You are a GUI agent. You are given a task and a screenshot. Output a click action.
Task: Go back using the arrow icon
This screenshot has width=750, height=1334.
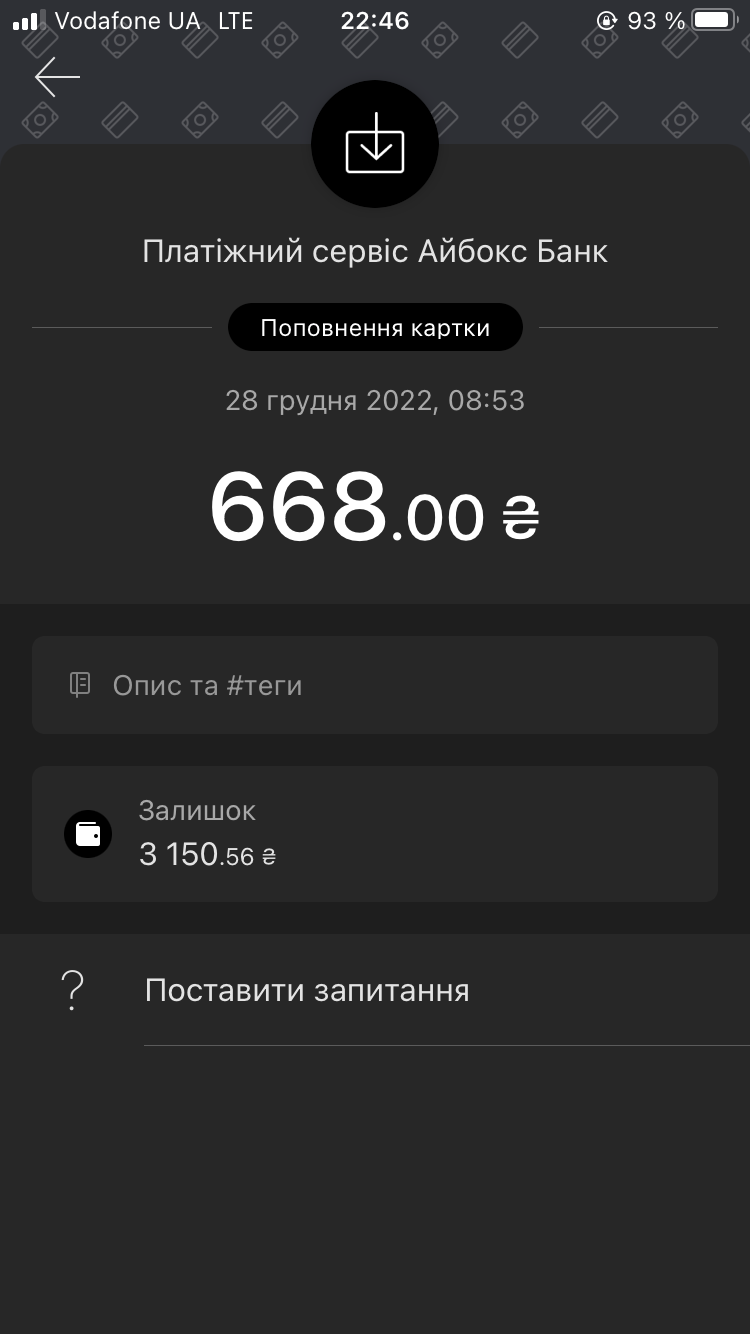click(57, 77)
